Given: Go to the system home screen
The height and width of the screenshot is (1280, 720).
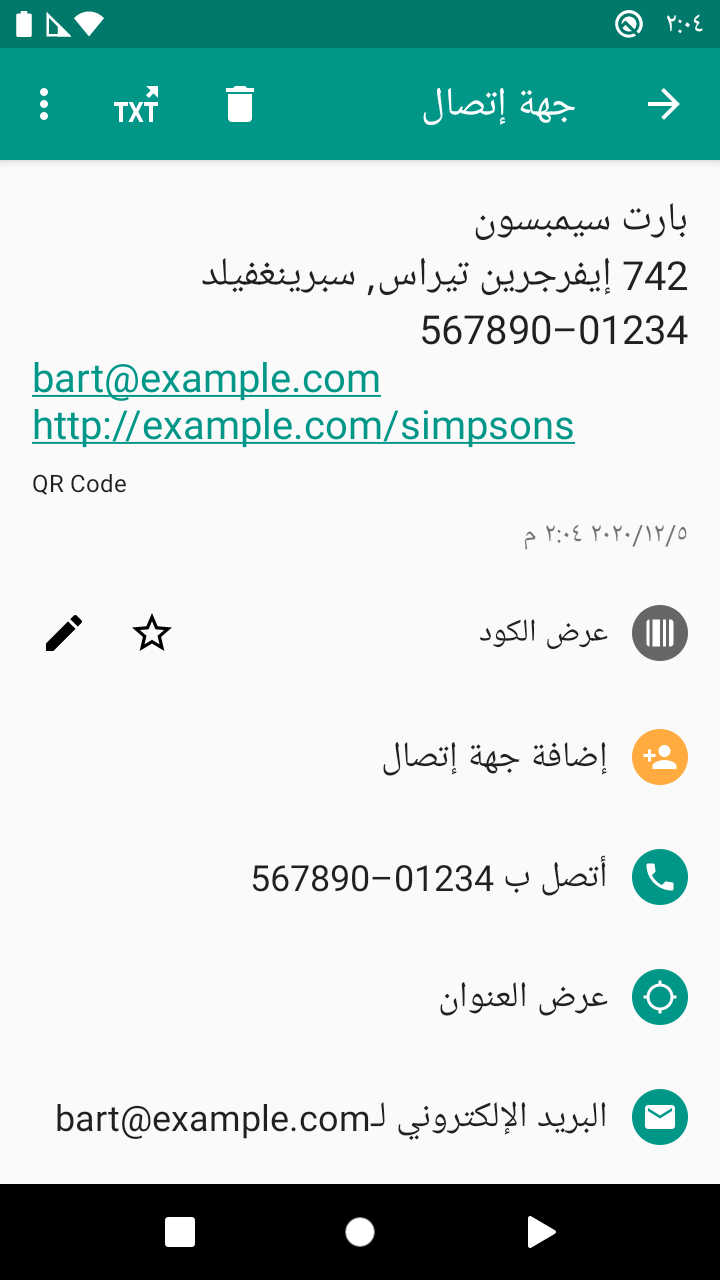Looking at the screenshot, I should coord(360,1232).
